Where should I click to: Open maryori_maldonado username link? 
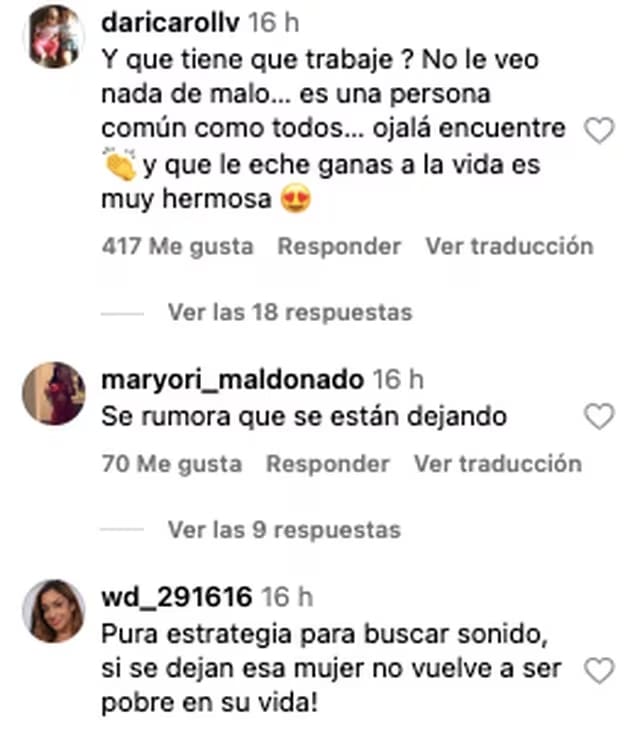click(x=232, y=380)
